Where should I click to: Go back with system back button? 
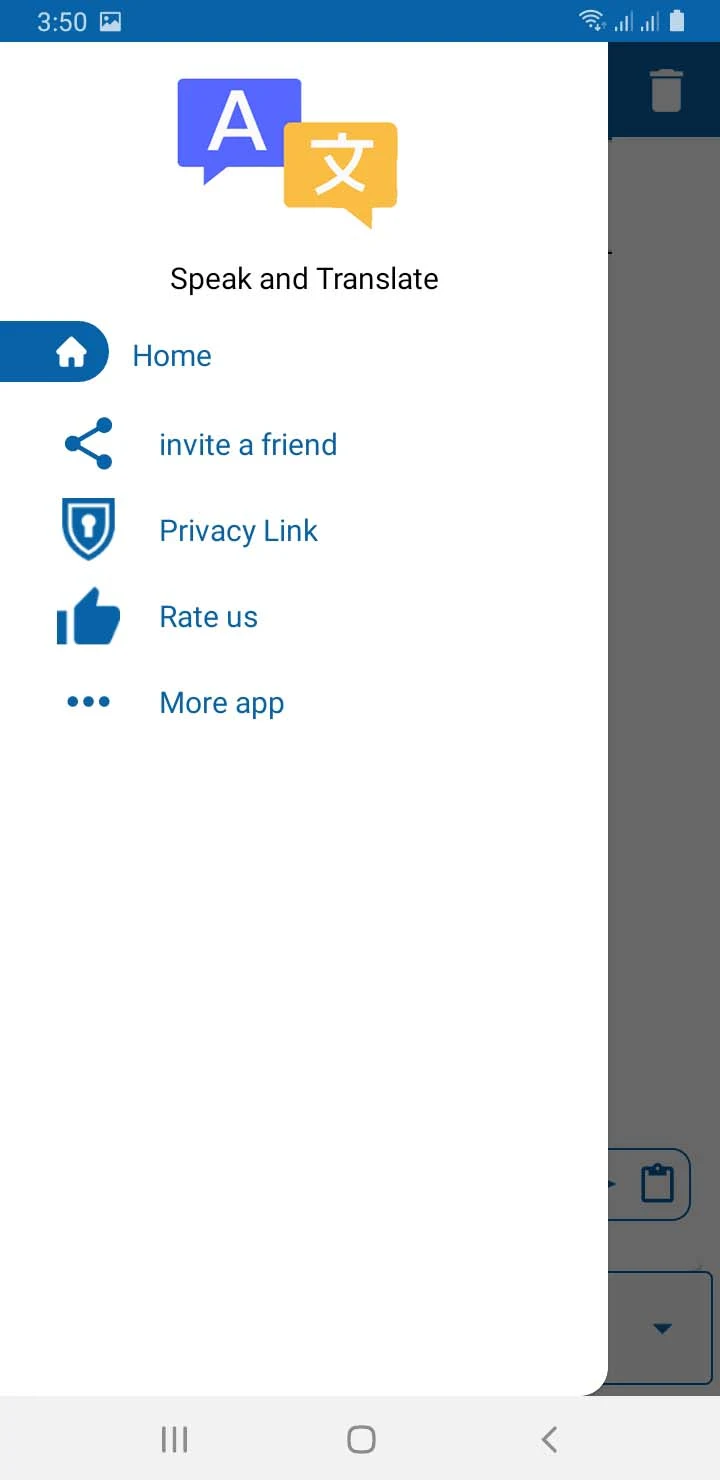tap(548, 1439)
